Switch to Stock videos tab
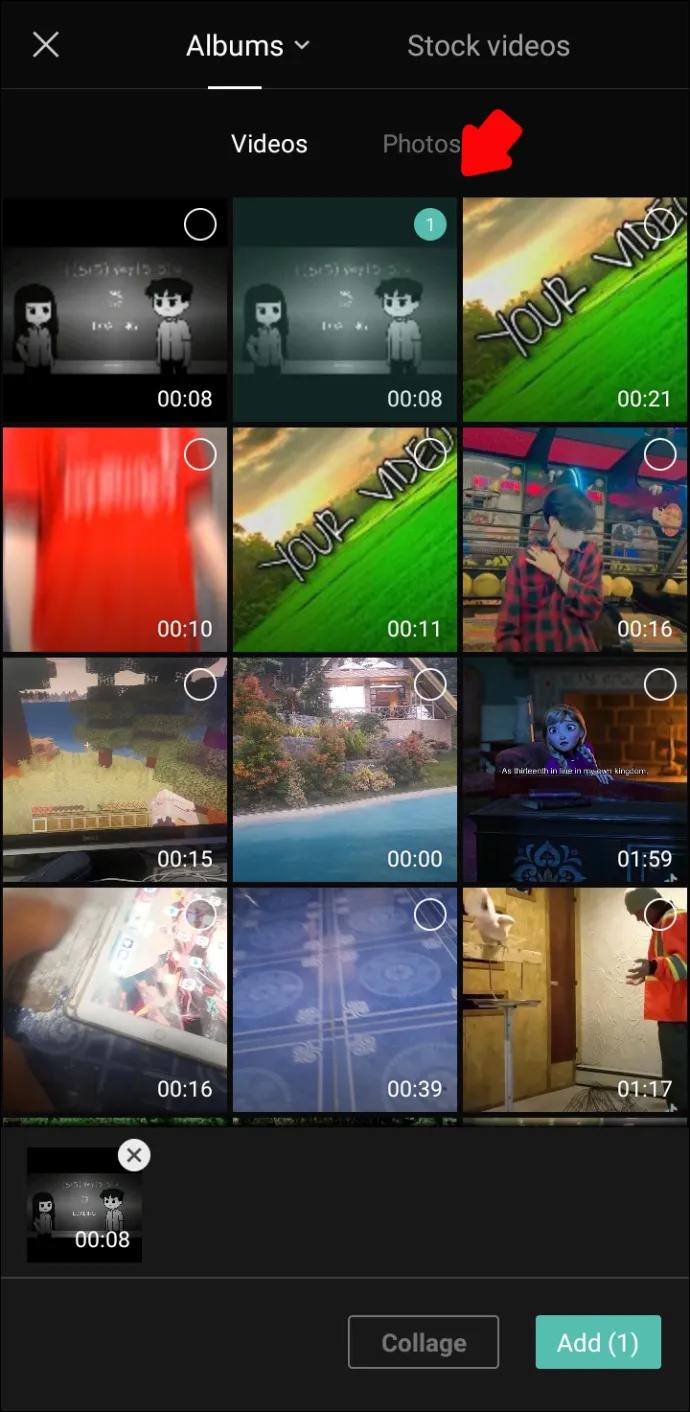 point(488,46)
